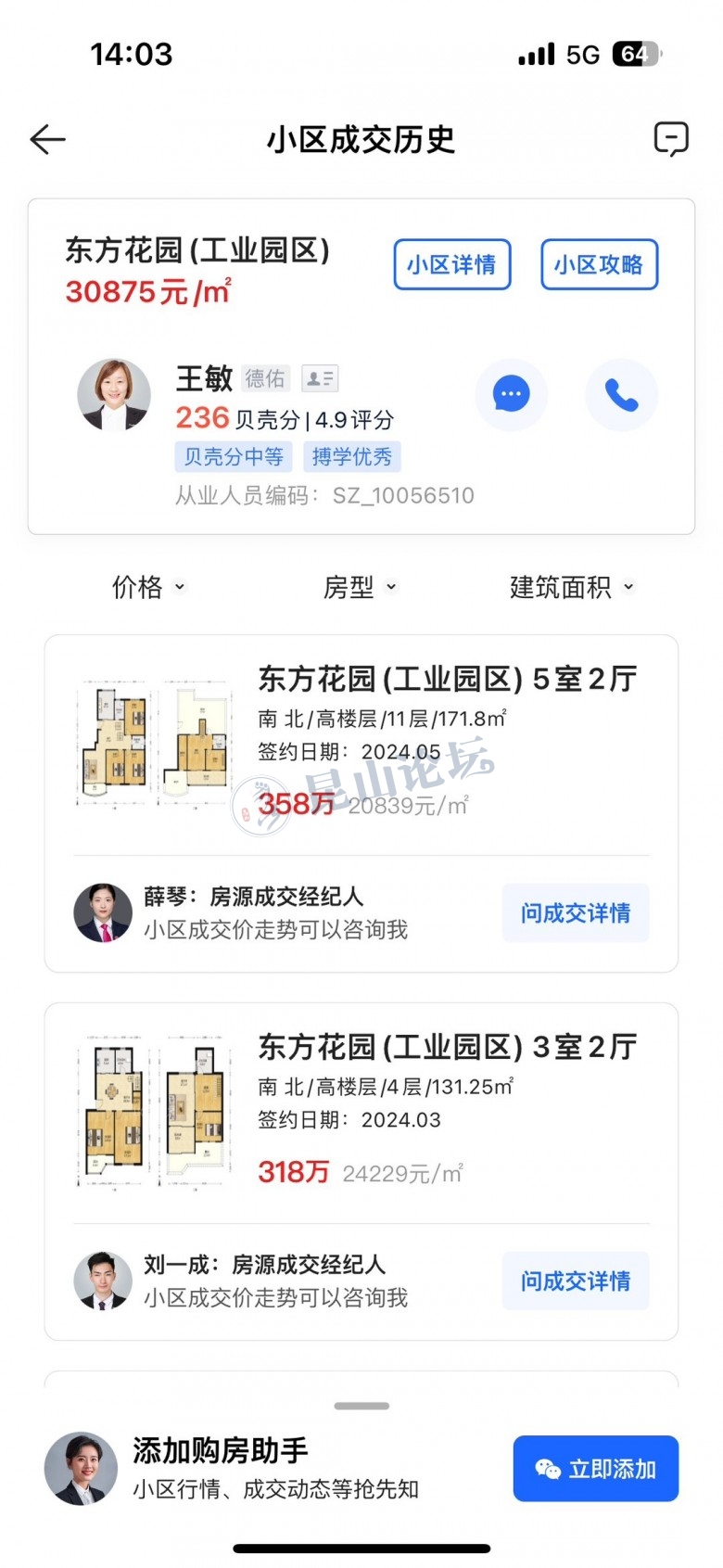Viewport: 723px width, 1568px height.
Task: Tap 立即添加 to add the home-buying assistant
Action: pyautogui.click(x=595, y=1469)
